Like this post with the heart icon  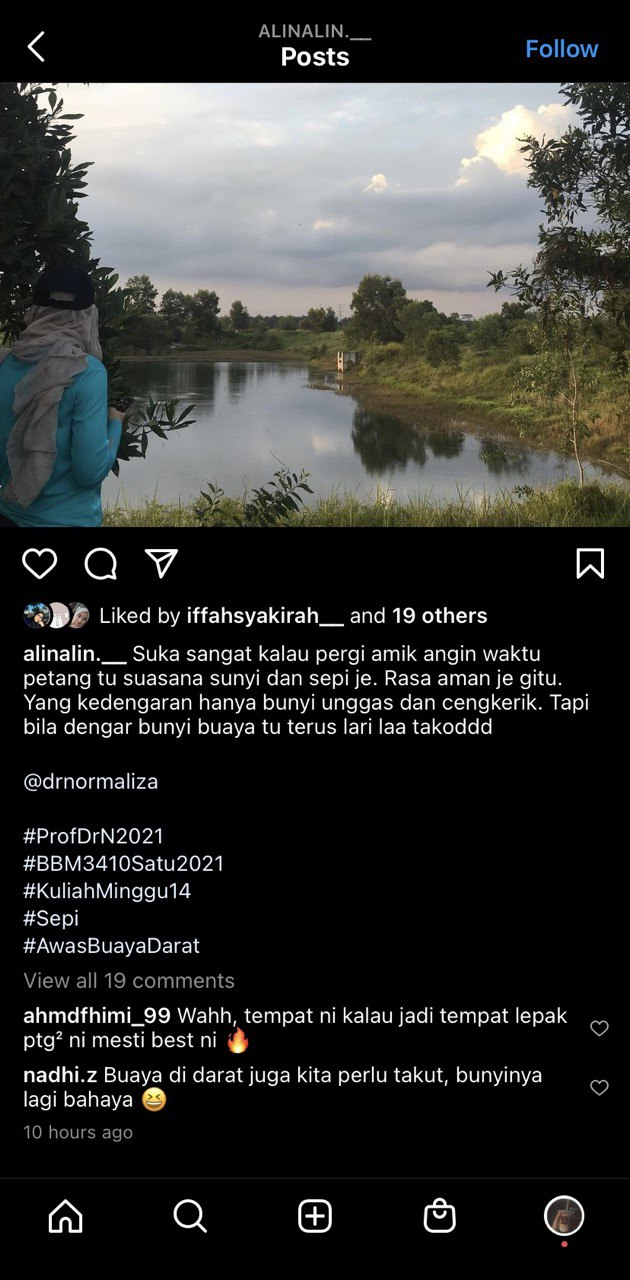tap(40, 564)
